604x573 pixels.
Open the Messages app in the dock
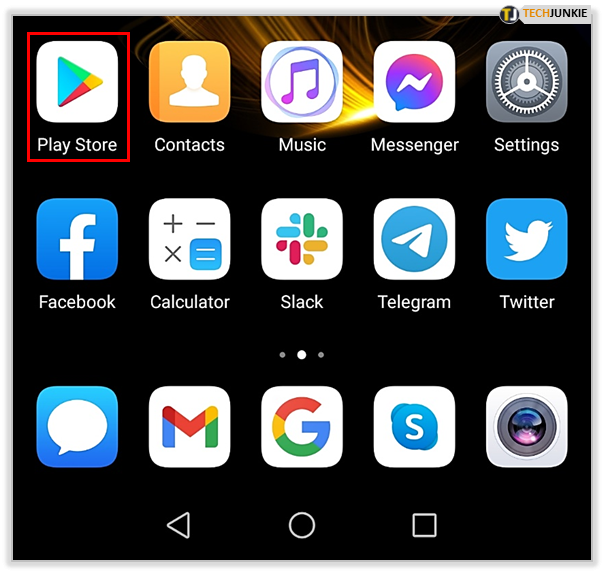tap(77, 427)
